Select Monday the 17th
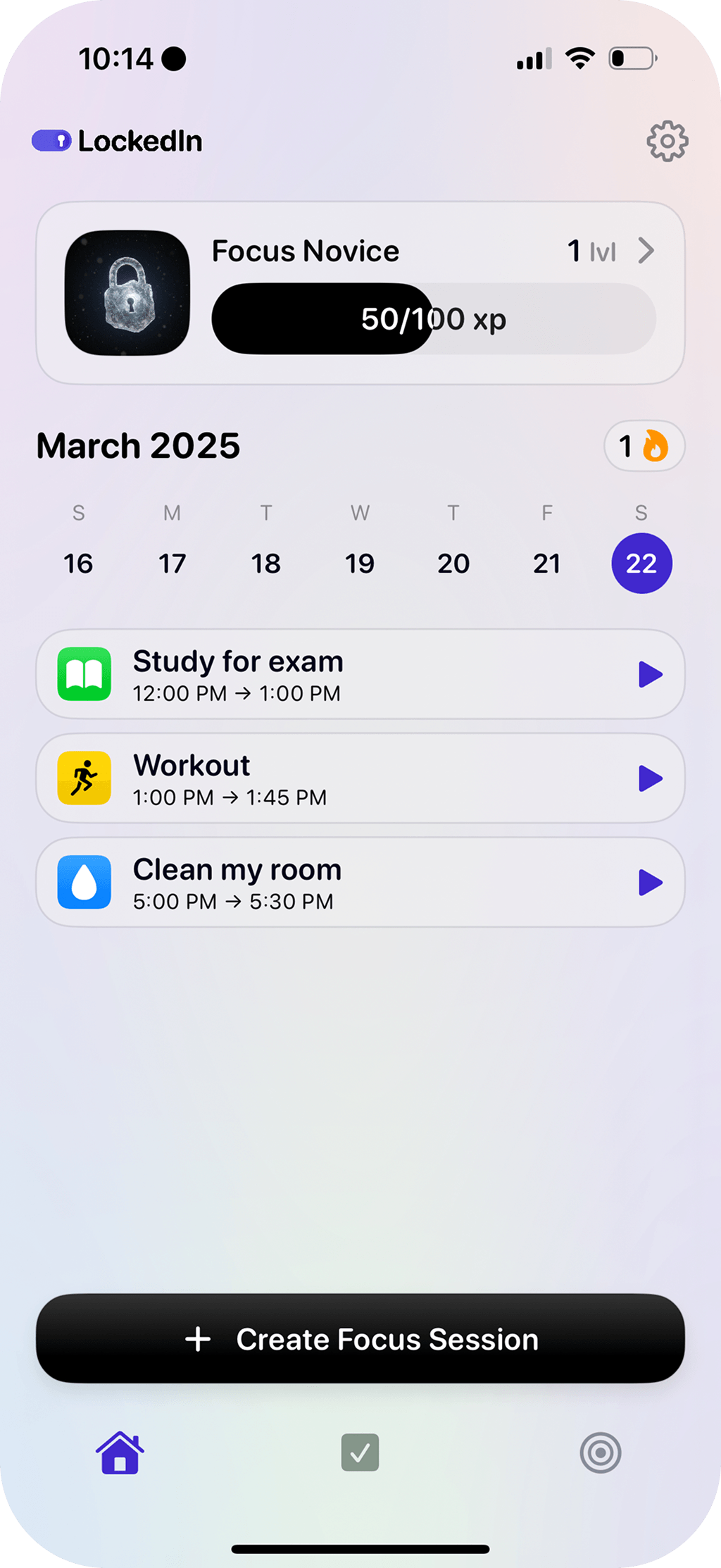 (x=172, y=563)
